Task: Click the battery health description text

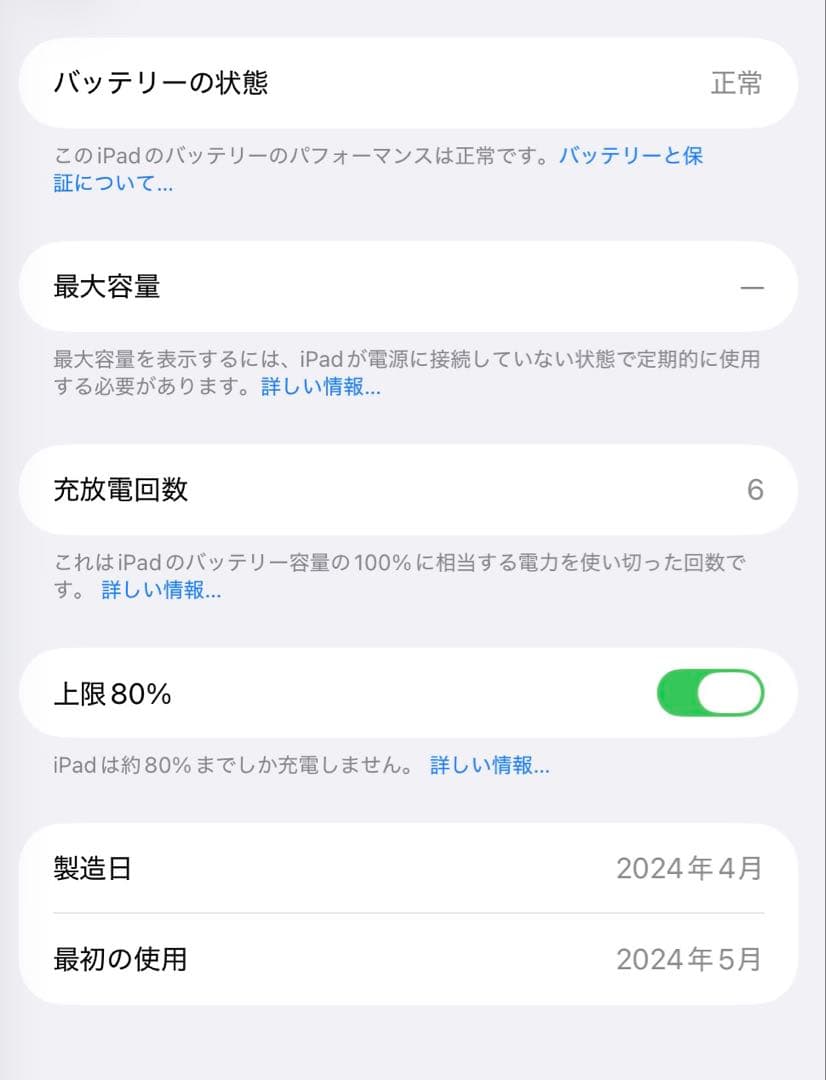Action: pos(300,155)
